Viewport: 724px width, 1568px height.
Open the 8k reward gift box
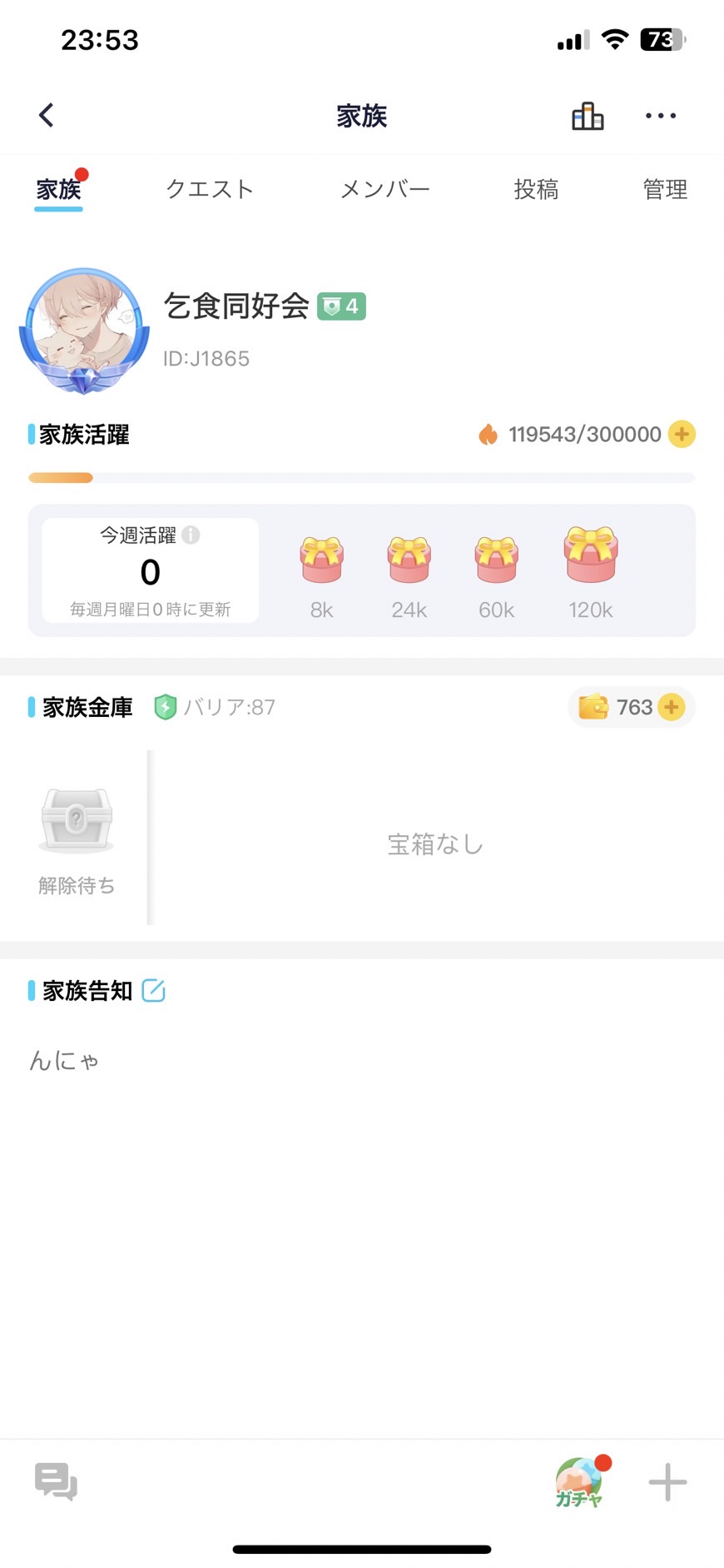click(x=321, y=560)
